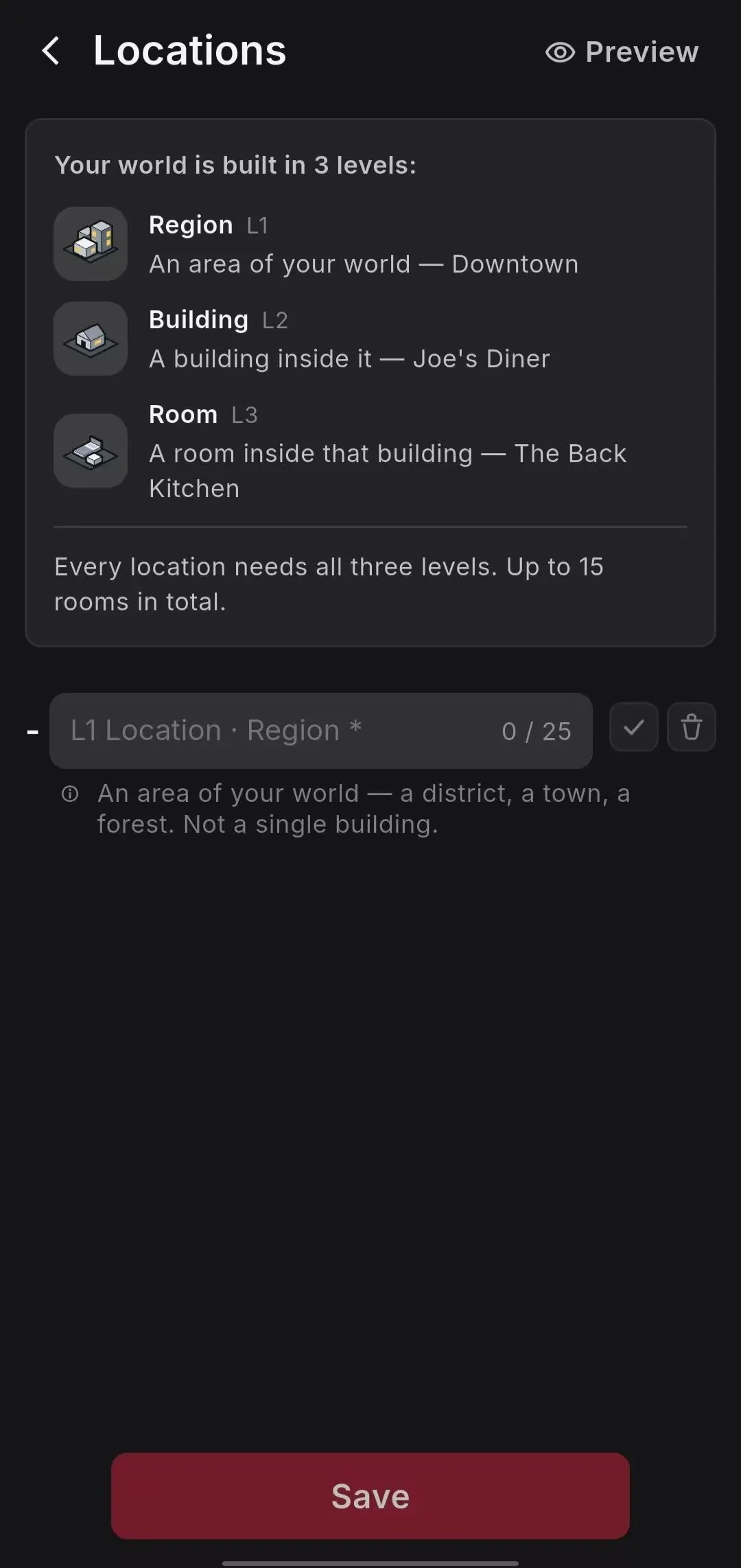Open the Preview view
The width and height of the screenshot is (741, 1568).
pyautogui.click(x=622, y=52)
